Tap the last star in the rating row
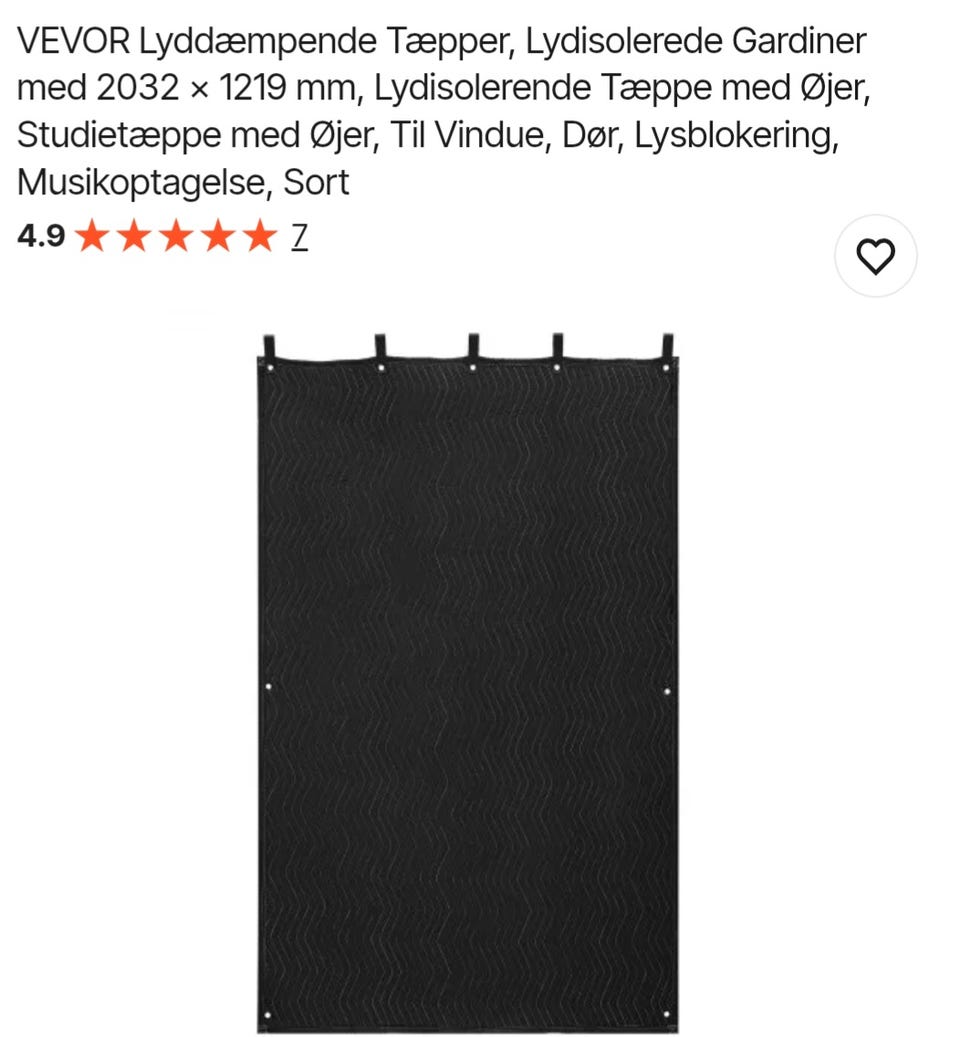 coord(262,238)
